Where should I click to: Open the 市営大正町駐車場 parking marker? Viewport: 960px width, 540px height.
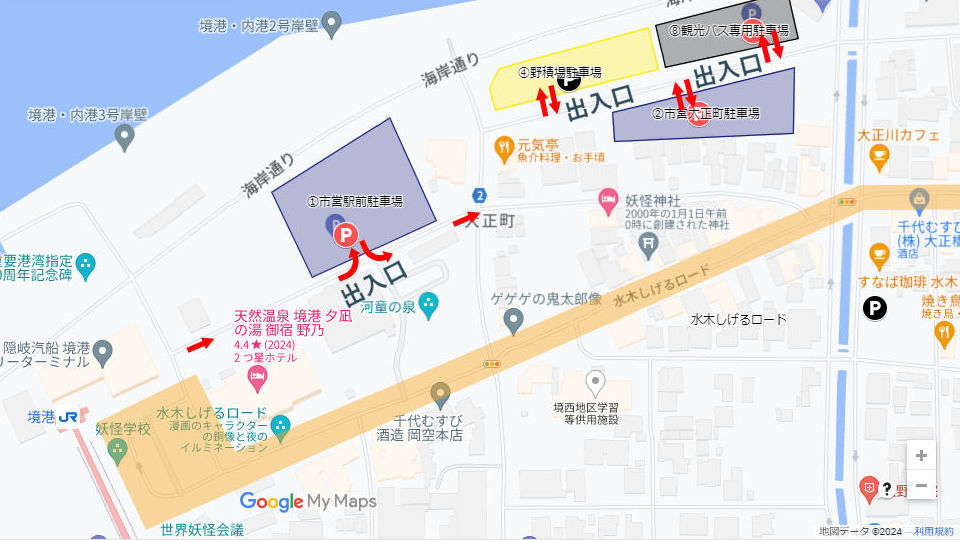click(700, 114)
